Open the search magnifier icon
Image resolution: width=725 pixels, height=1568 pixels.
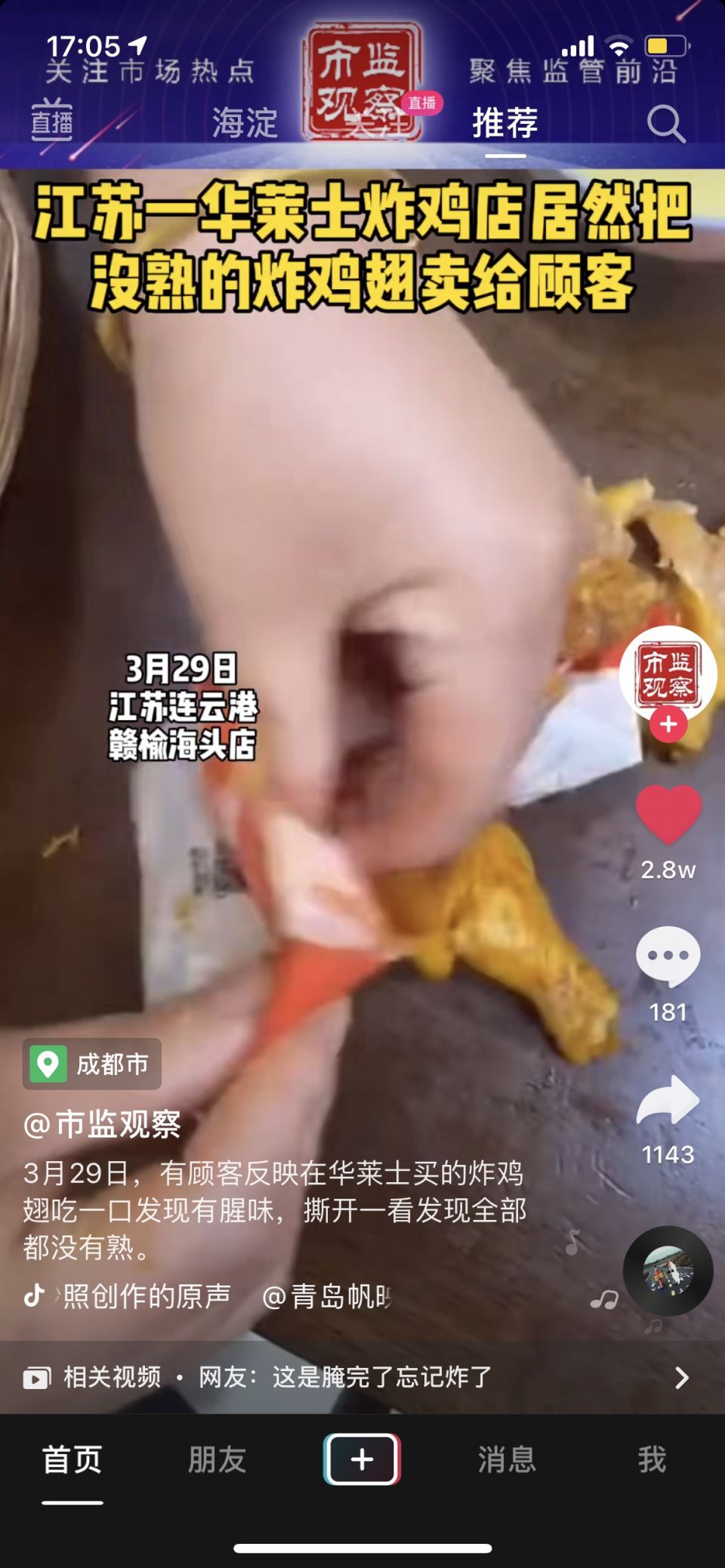[666, 124]
